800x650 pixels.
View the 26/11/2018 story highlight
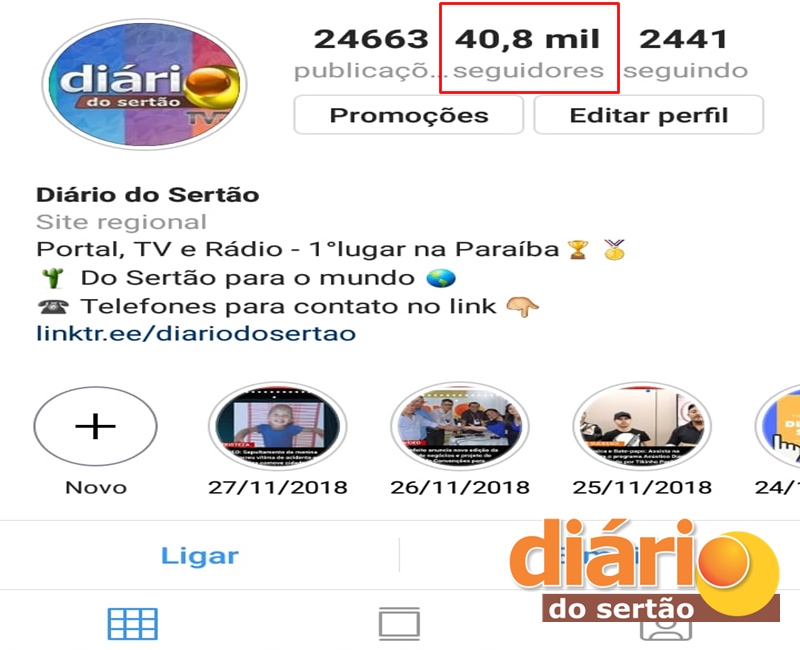[459, 427]
